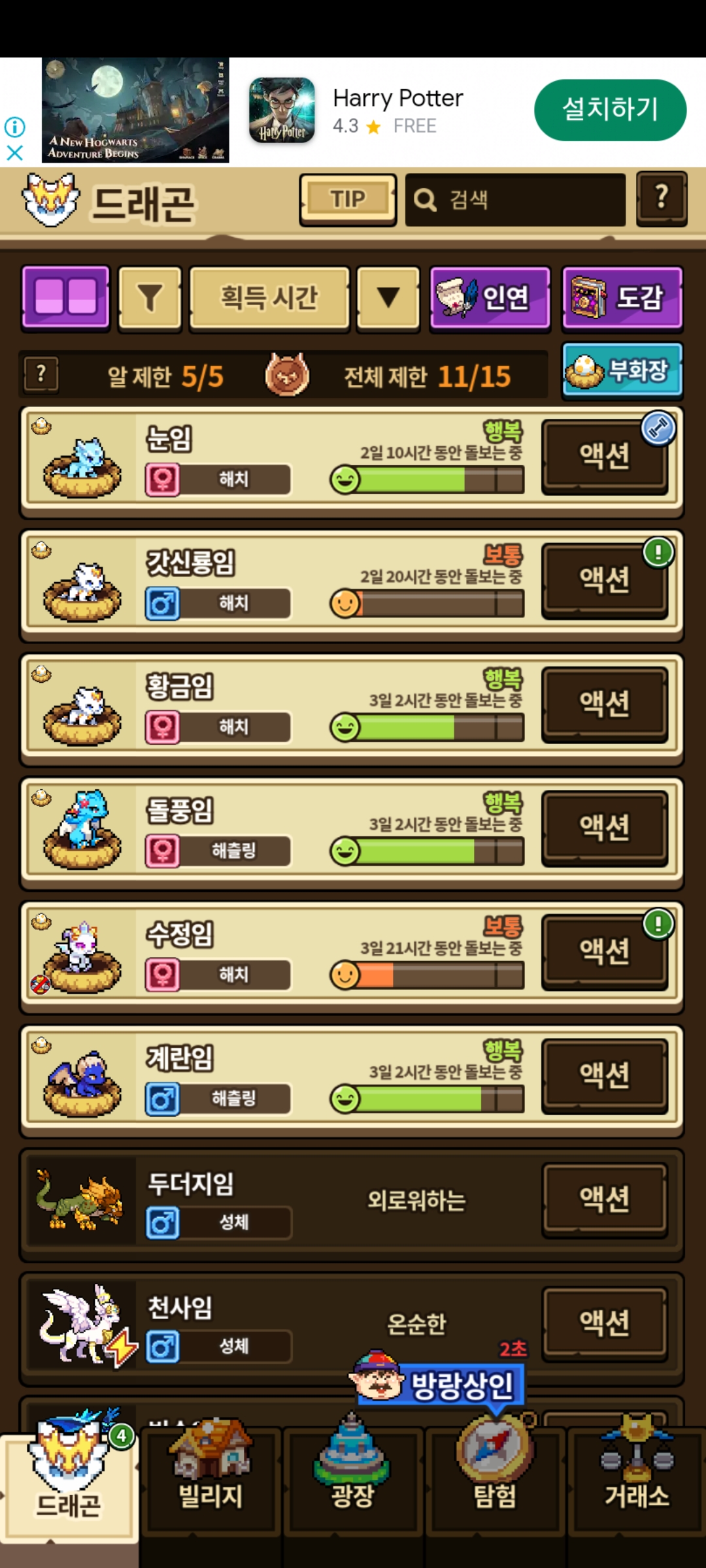Click the ad info icon
This screenshot has height=1568, width=706.
[x=14, y=128]
